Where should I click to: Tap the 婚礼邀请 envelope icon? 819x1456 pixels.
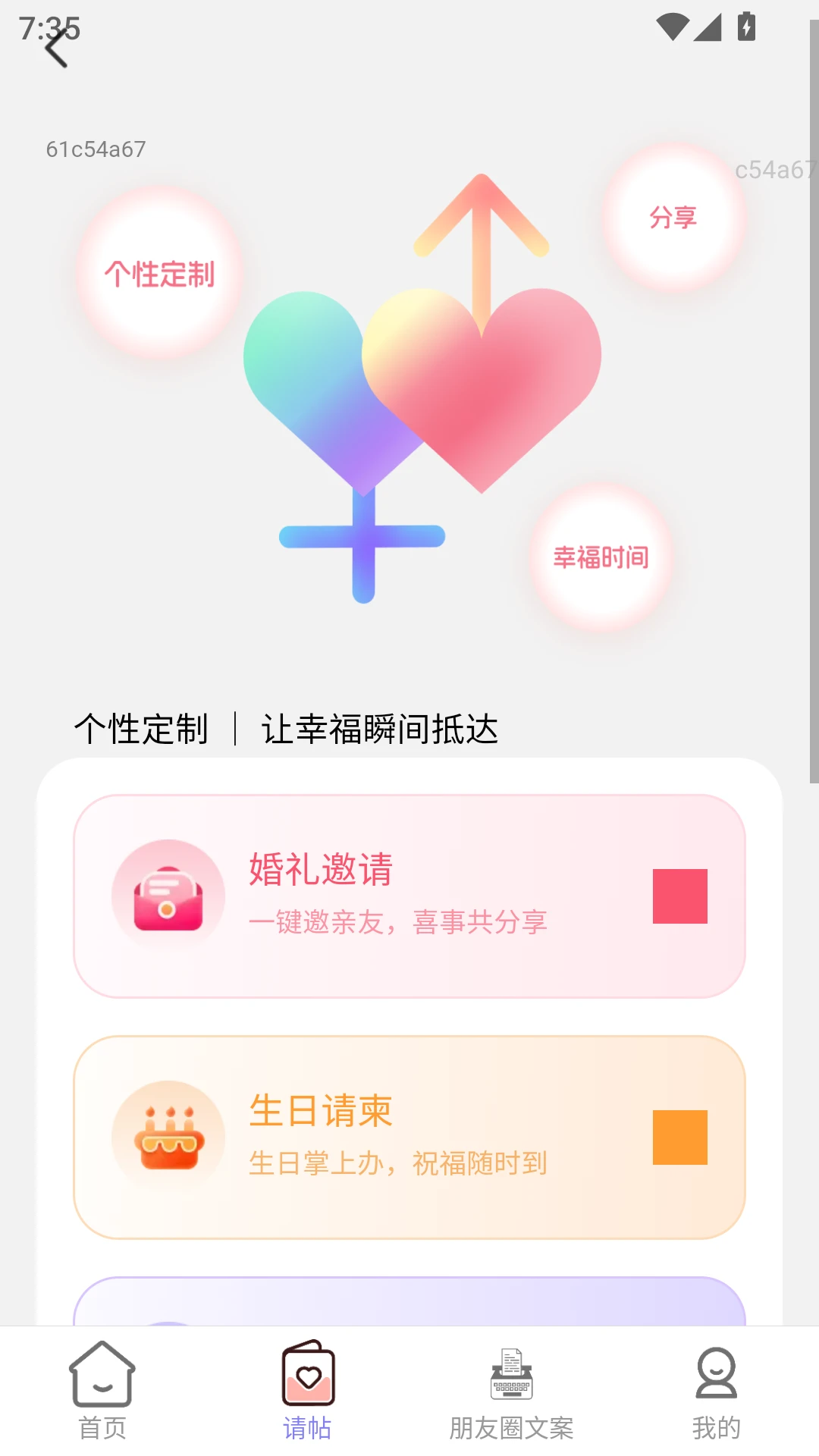(168, 896)
